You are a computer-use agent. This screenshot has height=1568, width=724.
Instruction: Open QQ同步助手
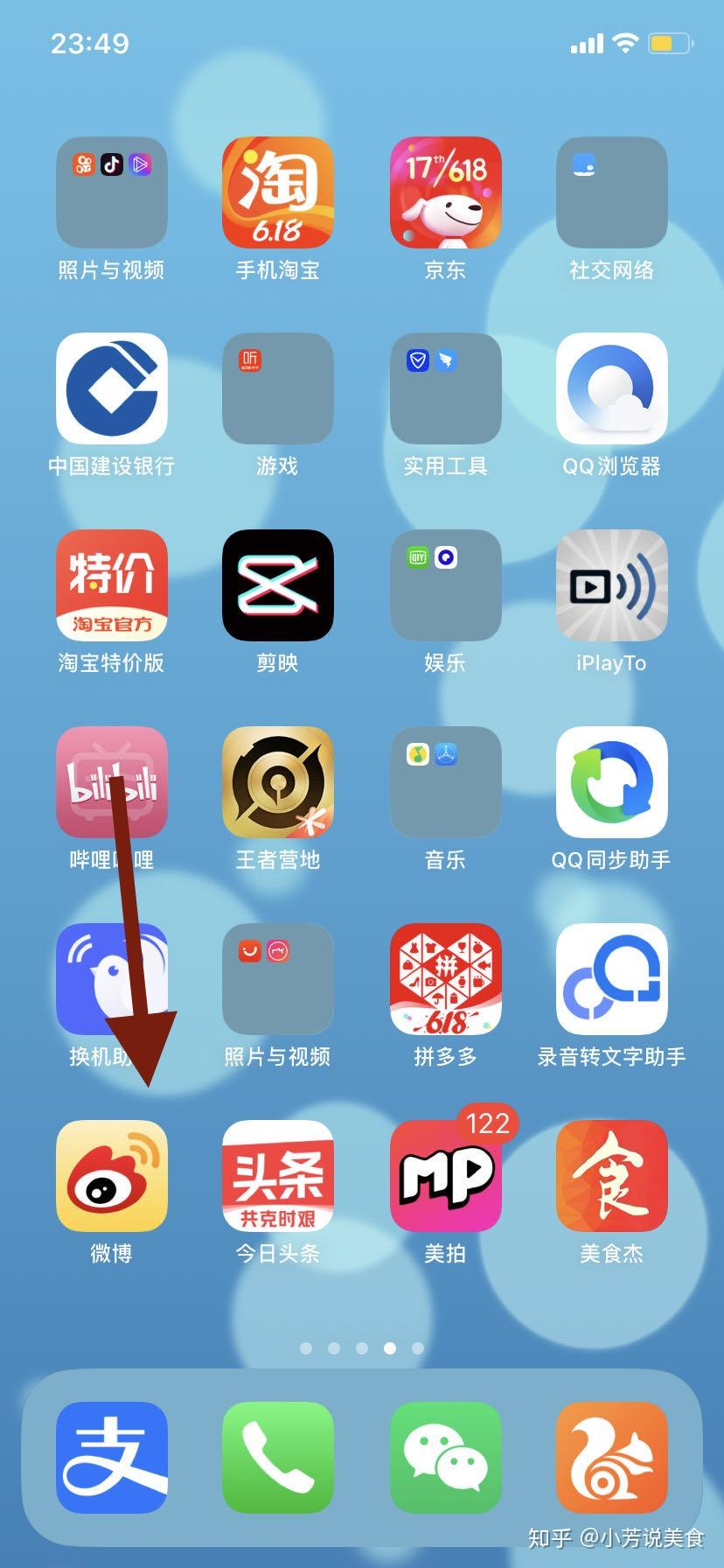coord(611,781)
